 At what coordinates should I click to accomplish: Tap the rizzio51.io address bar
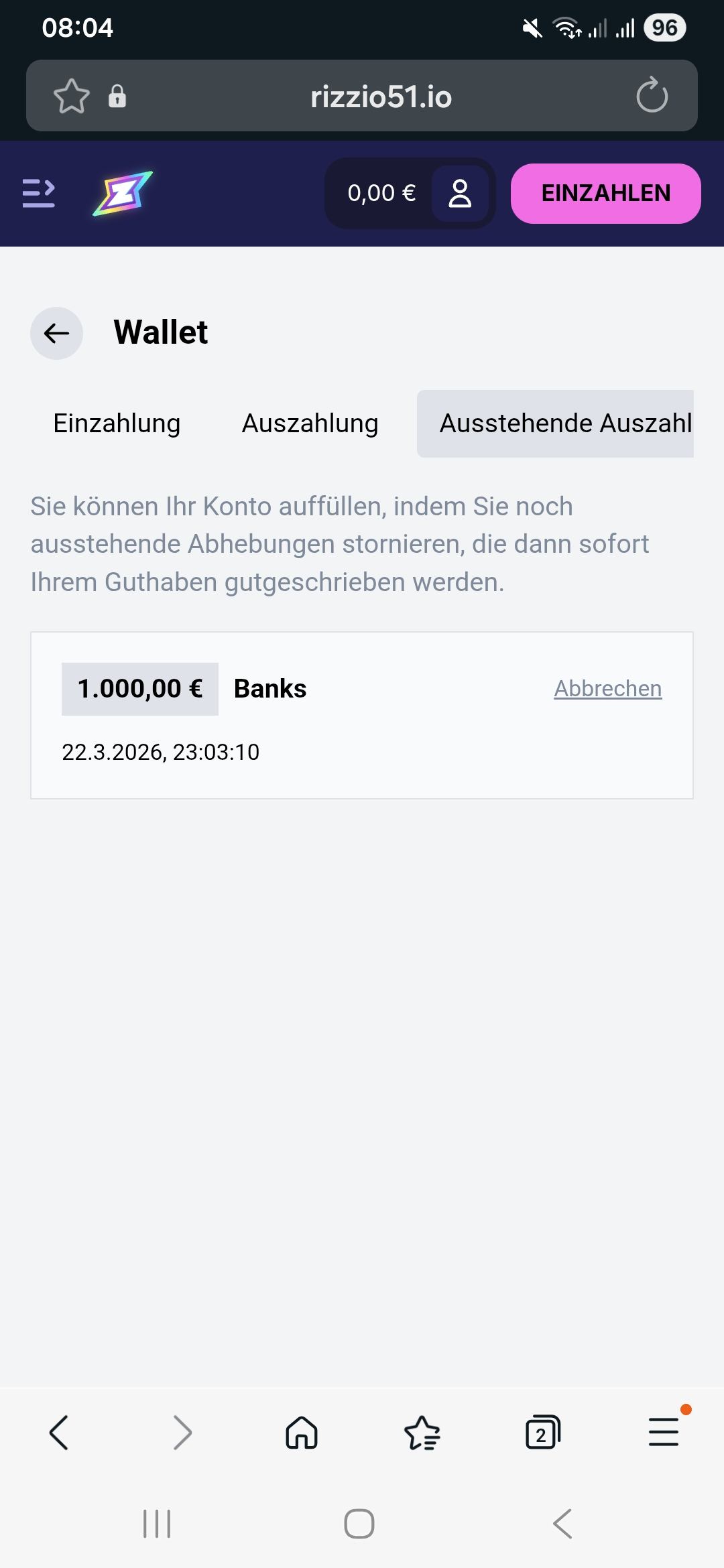click(x=381, y=96)
